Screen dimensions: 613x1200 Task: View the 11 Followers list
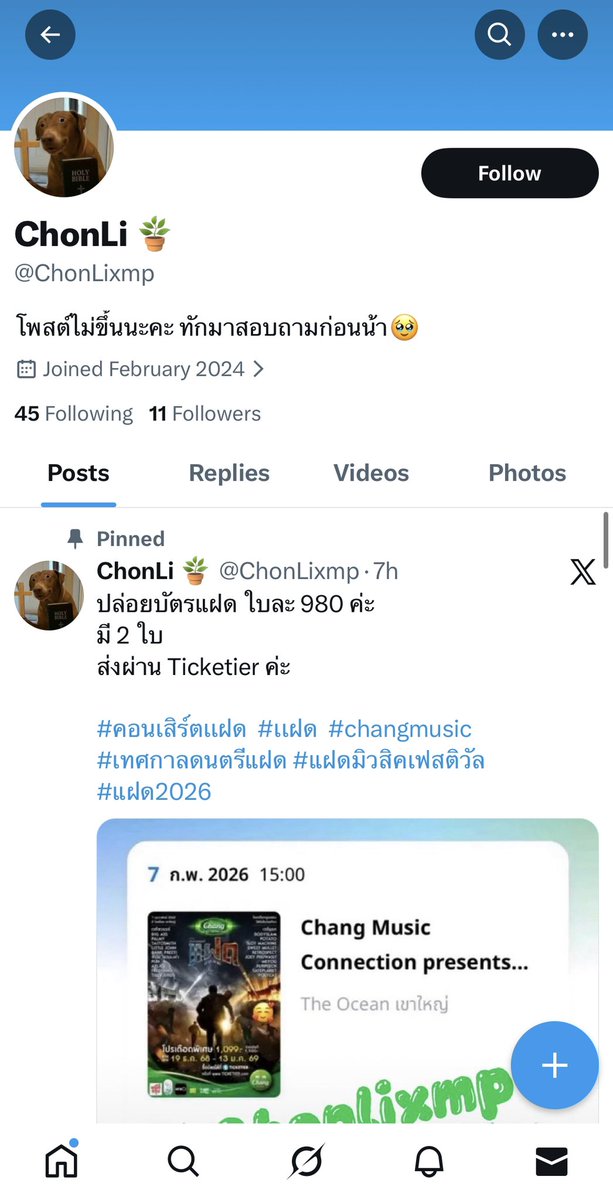[x=205, y=414]
